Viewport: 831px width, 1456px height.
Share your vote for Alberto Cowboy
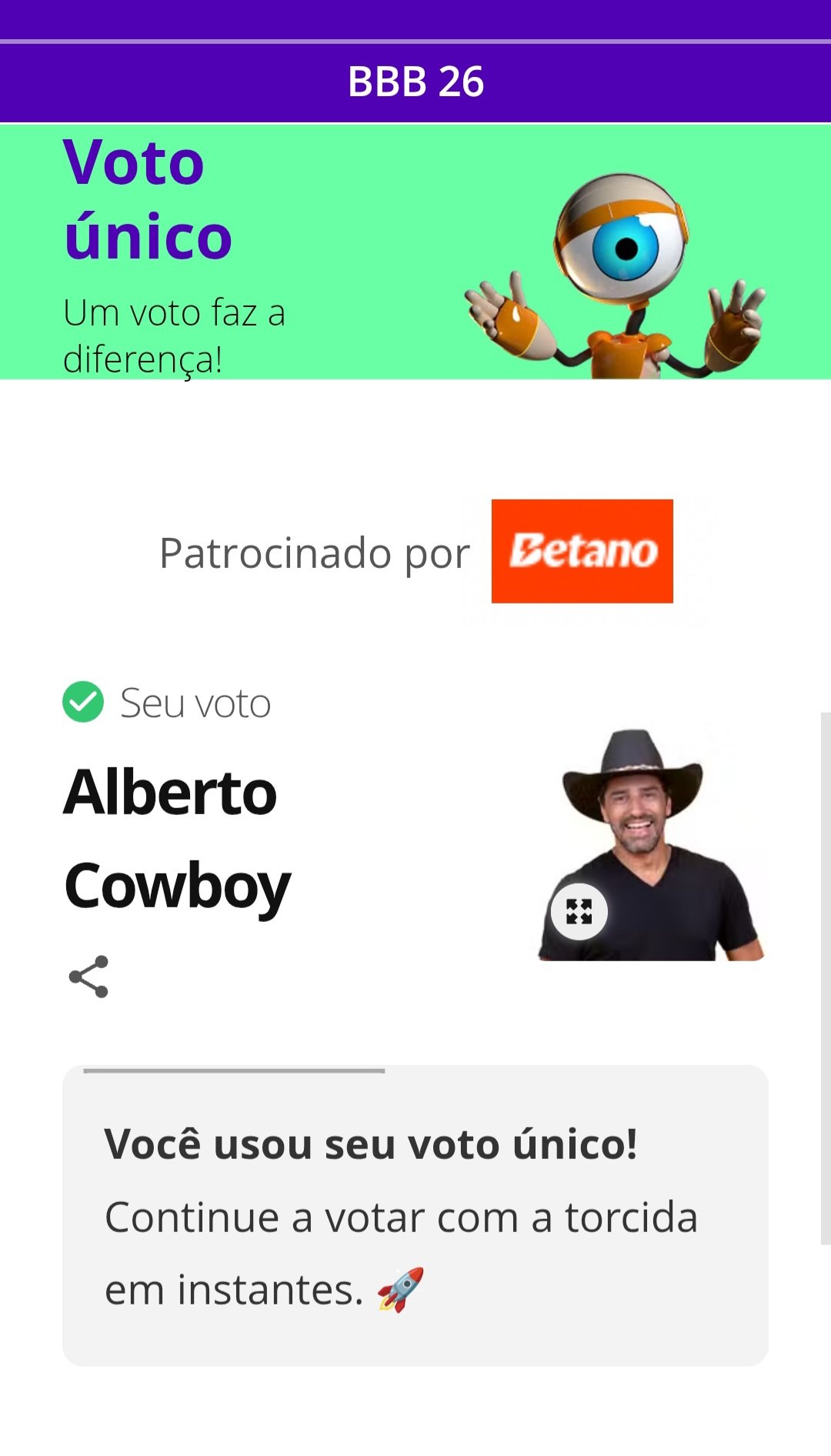click(x=89, y=977)
